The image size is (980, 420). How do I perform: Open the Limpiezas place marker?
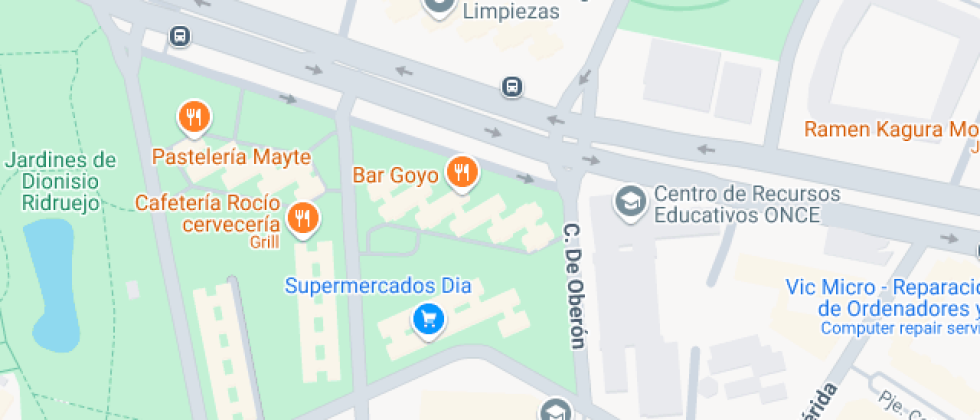(439, 8)
